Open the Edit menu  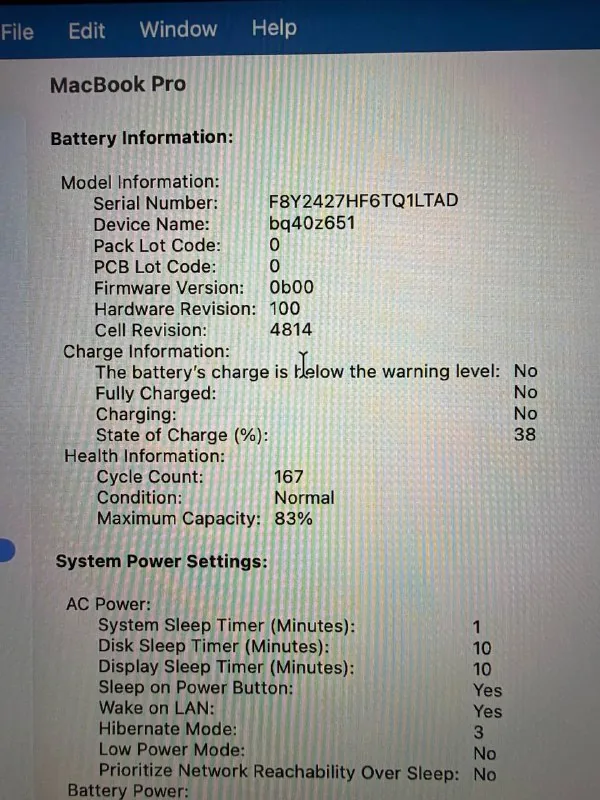pyautogui.click(x=87, y=31)
